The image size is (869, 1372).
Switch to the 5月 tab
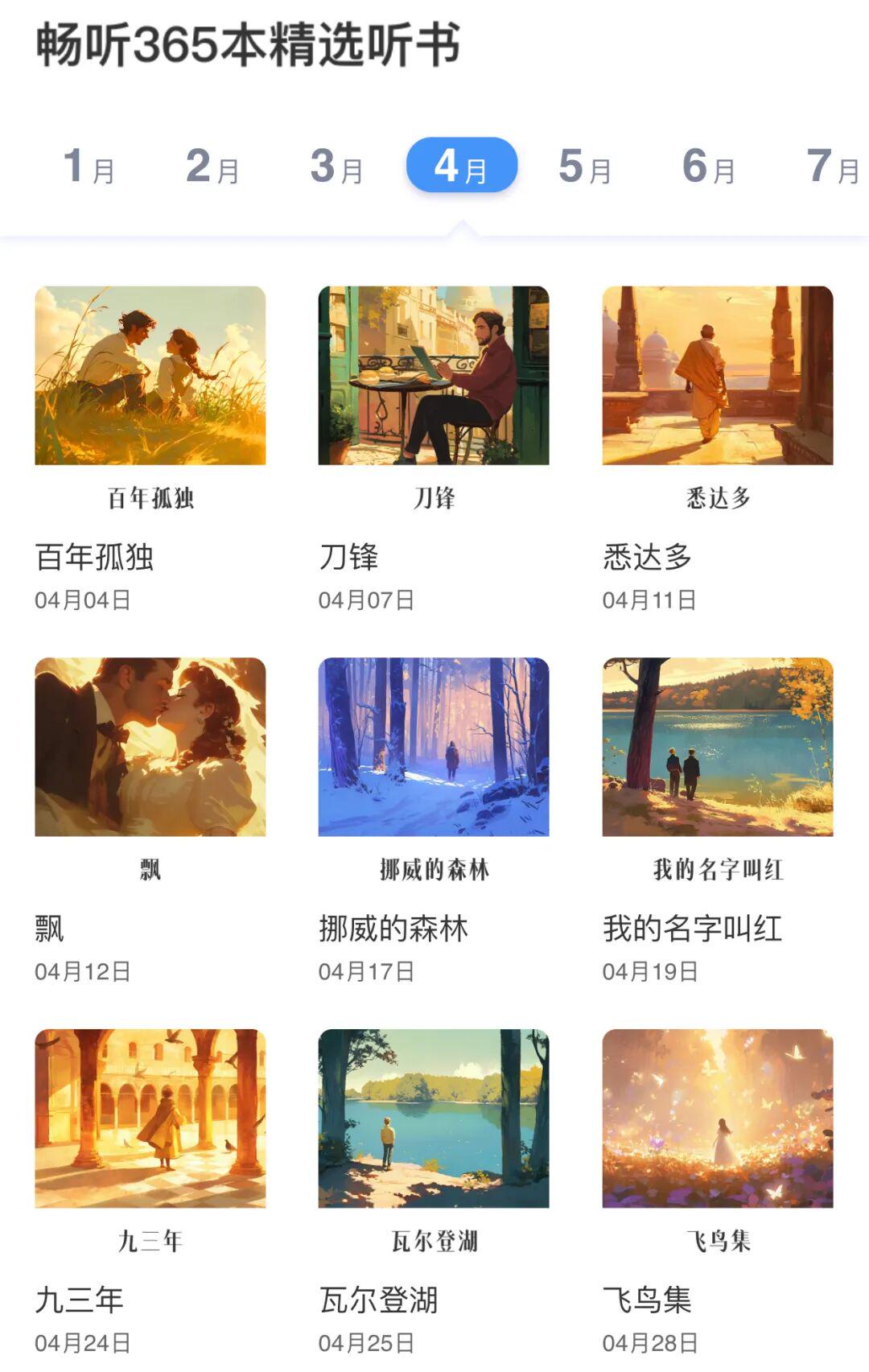585,167
